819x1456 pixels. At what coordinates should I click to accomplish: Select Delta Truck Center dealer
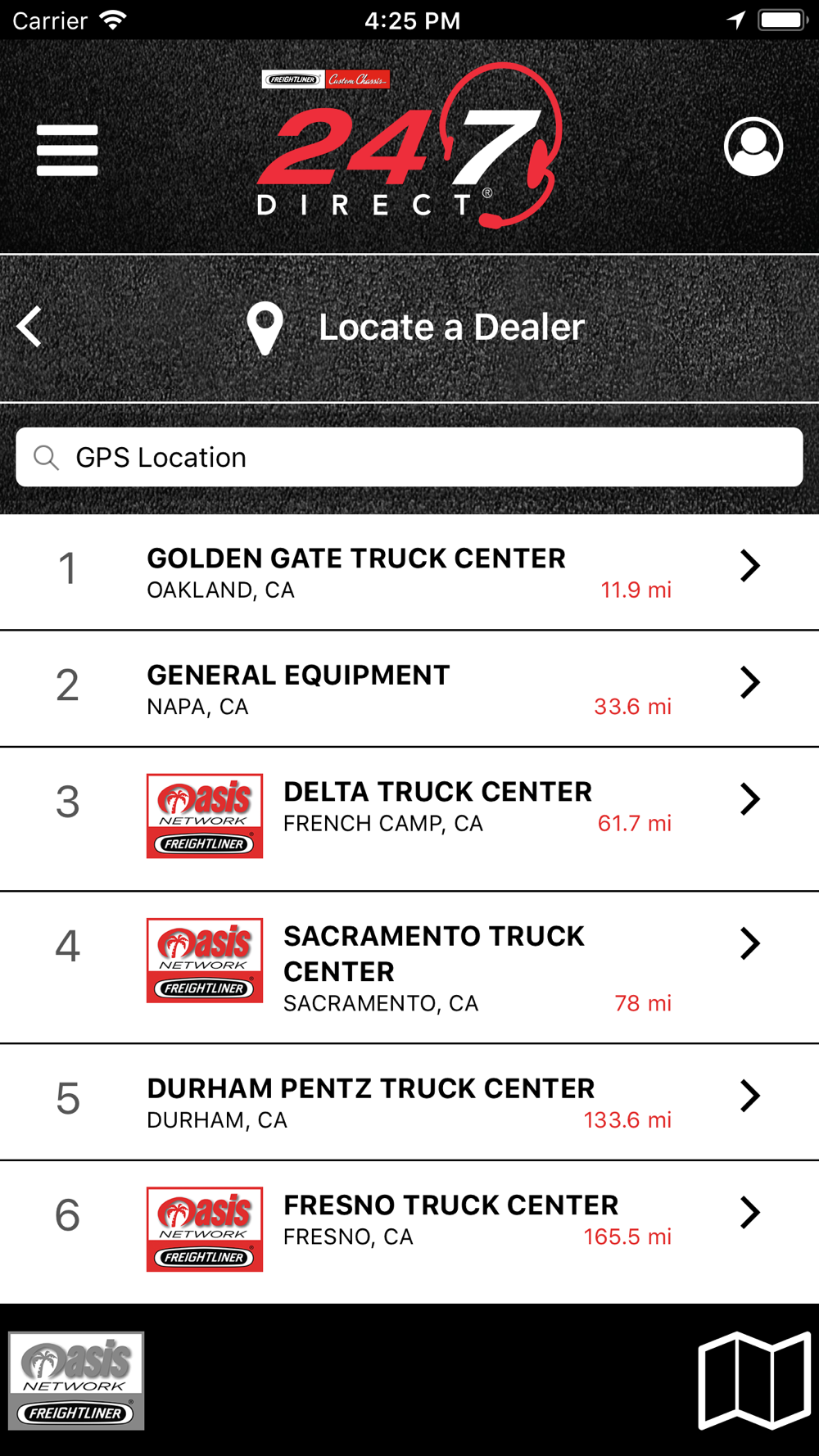409,819
